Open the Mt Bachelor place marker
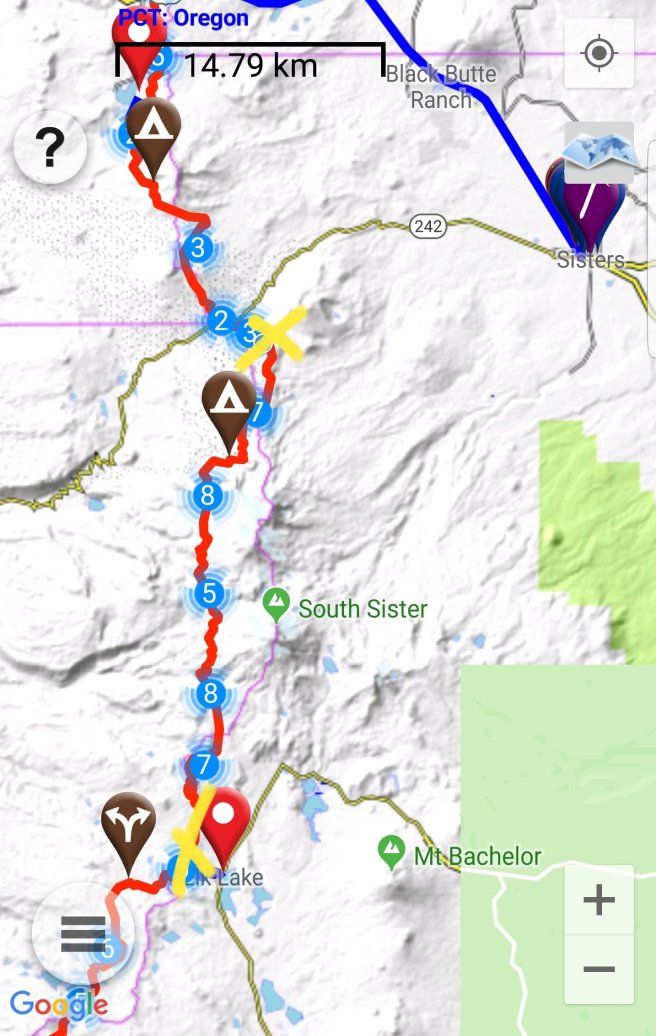Screen dimensions: 656x1036 pos(391,852)
